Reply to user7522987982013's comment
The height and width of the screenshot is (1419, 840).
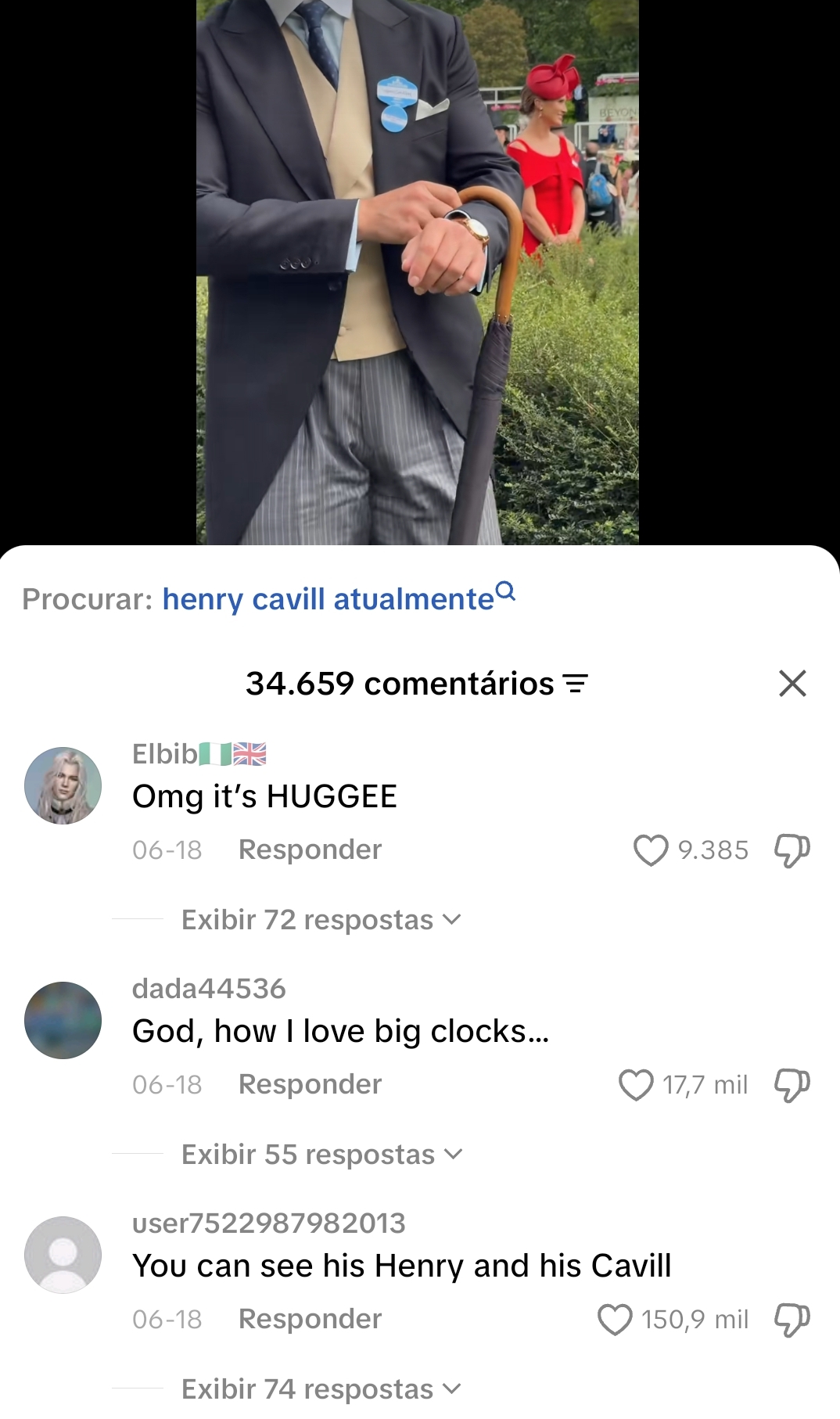coord(310,1319)
